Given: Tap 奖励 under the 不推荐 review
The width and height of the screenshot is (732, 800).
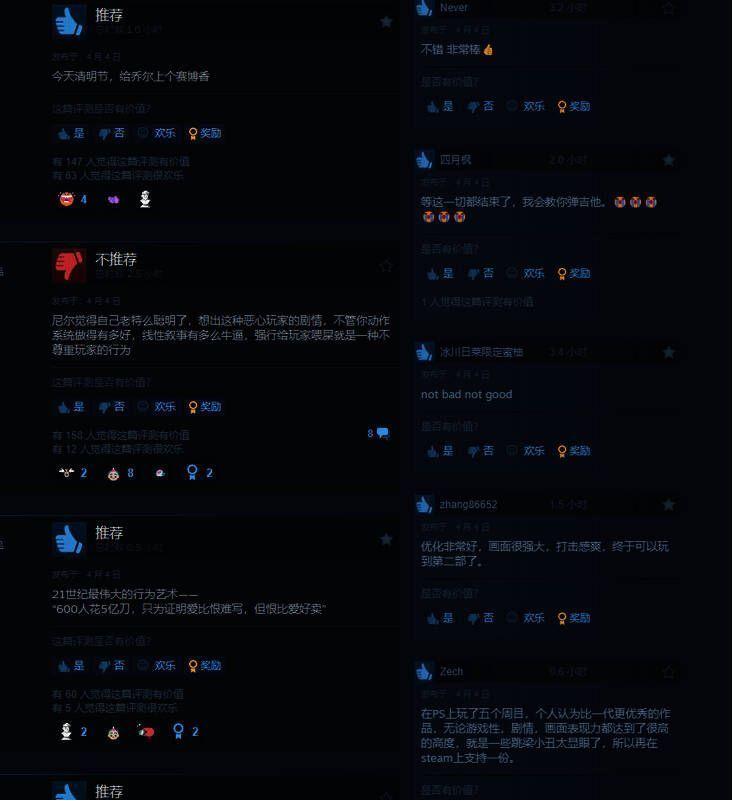Looking at the screenshot, I should pos(205,407).
